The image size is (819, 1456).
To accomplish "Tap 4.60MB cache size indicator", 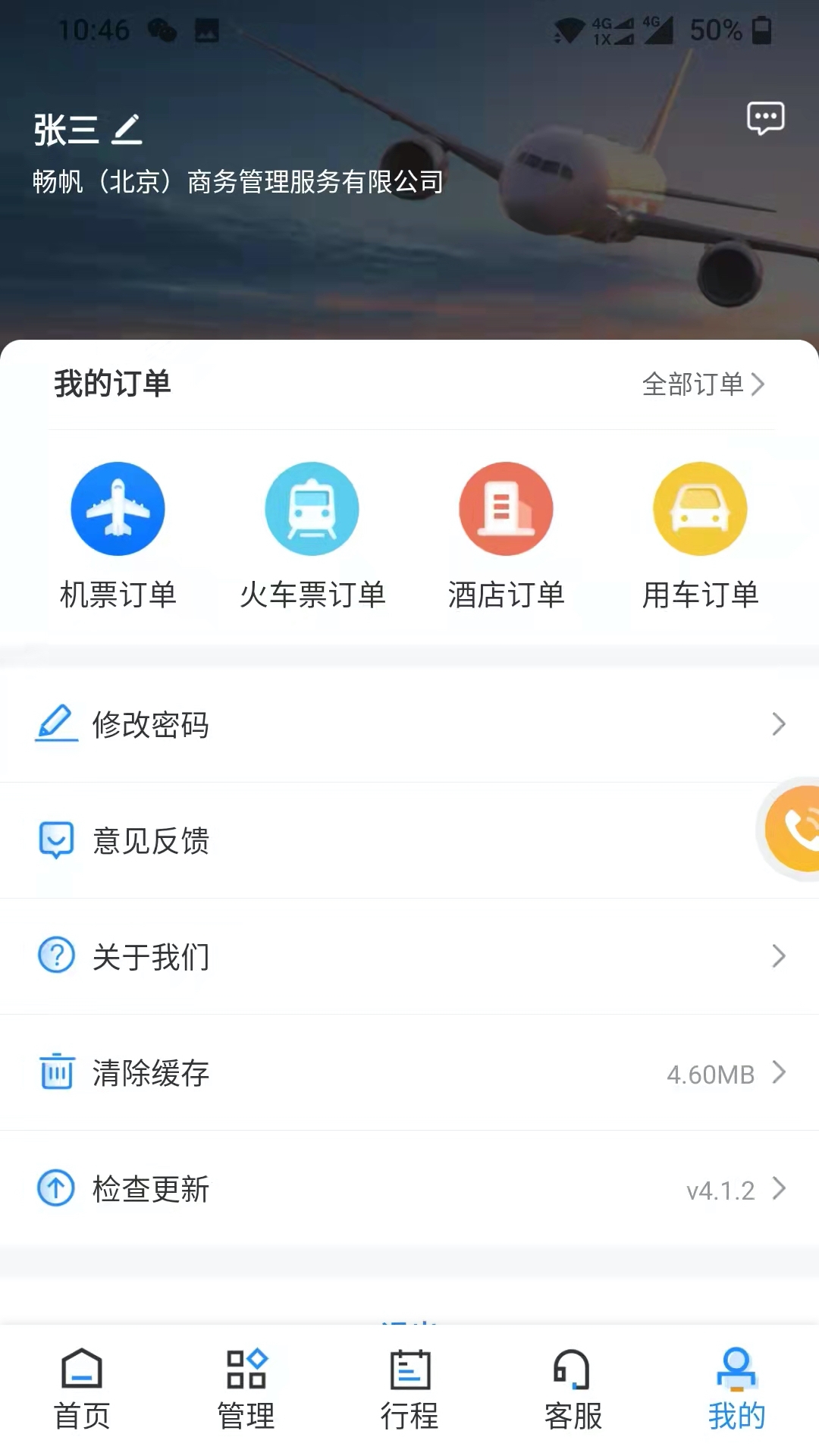I will pos(710,1073).
